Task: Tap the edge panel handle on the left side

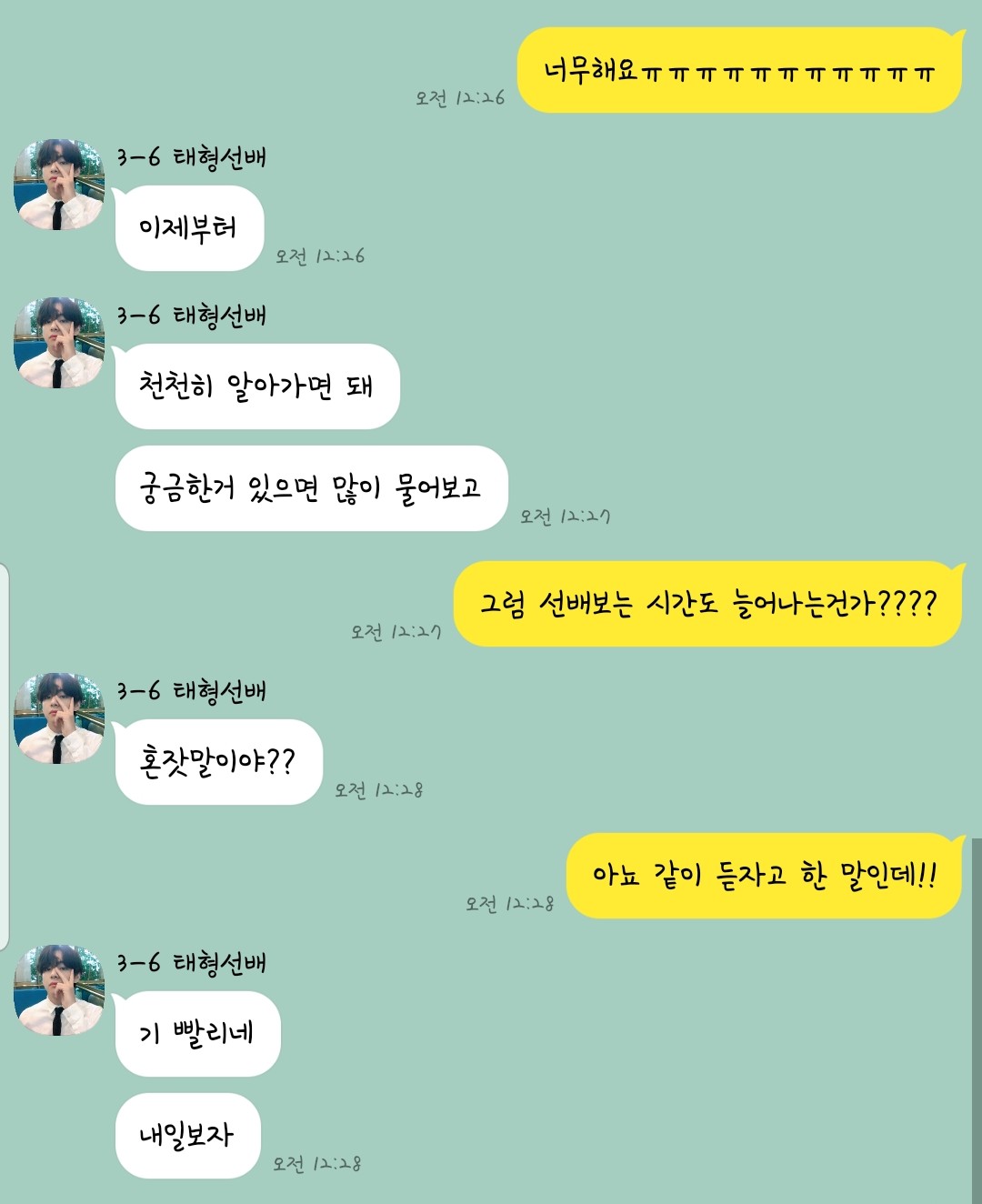Action: tap(5, 757)
